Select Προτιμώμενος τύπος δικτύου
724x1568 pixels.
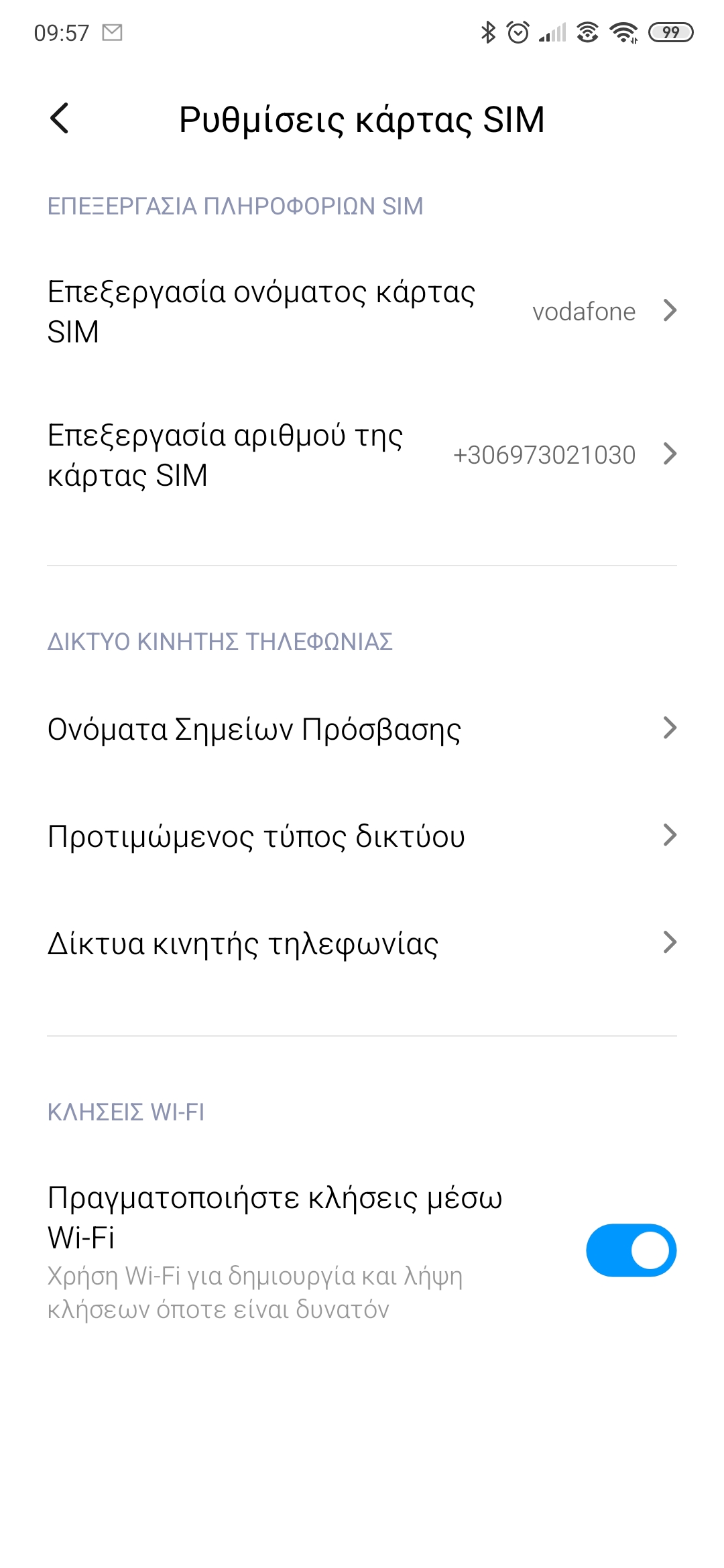362,836
